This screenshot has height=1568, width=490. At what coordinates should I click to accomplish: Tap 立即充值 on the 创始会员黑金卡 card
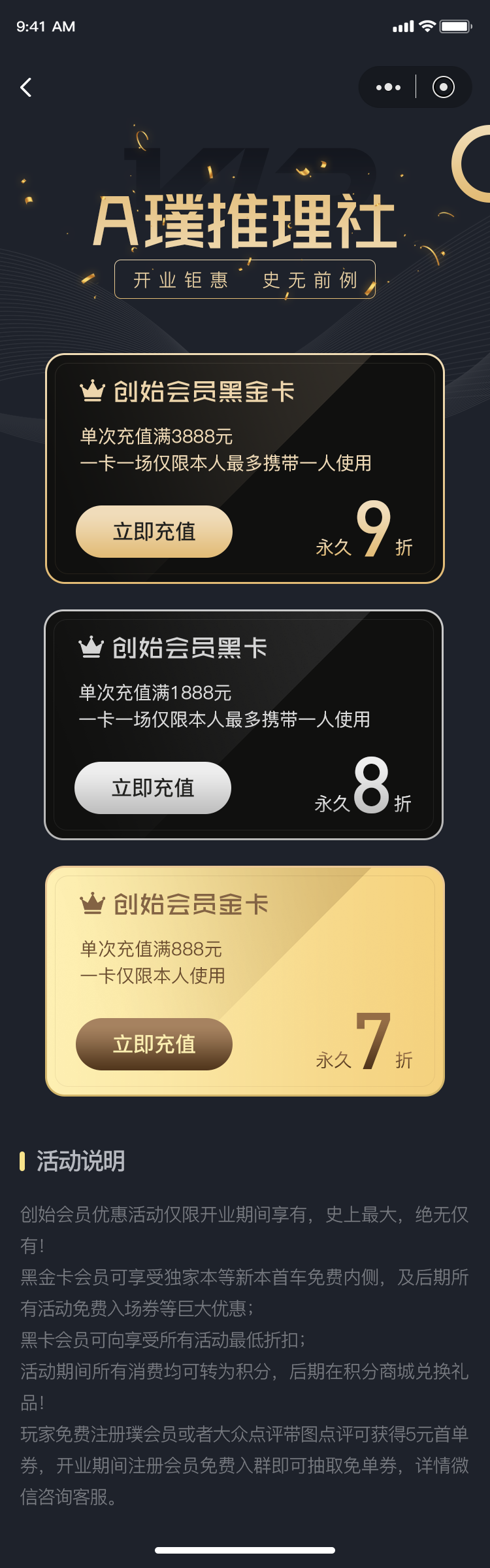154,532
